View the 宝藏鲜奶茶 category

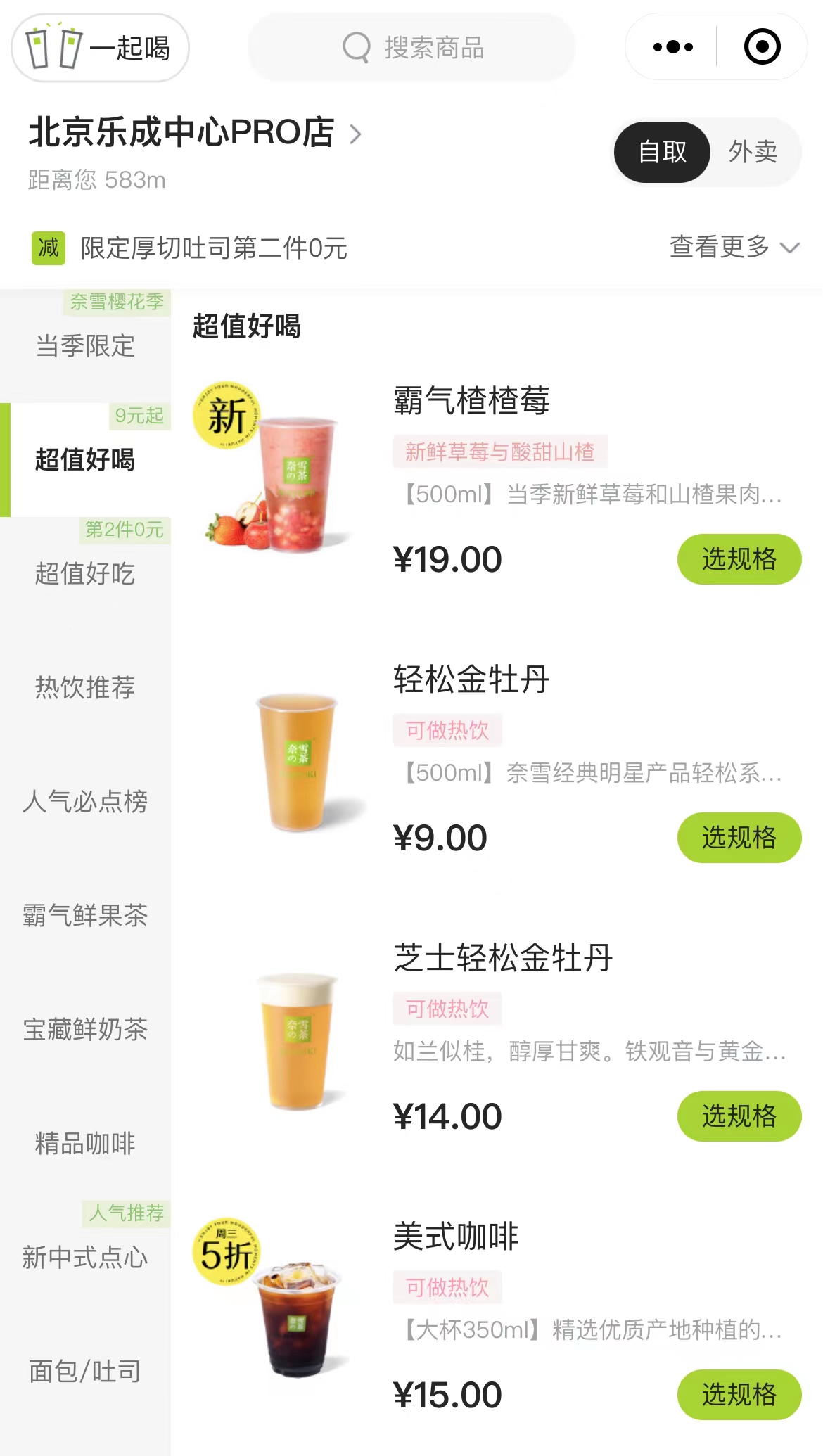(85, 1029)
